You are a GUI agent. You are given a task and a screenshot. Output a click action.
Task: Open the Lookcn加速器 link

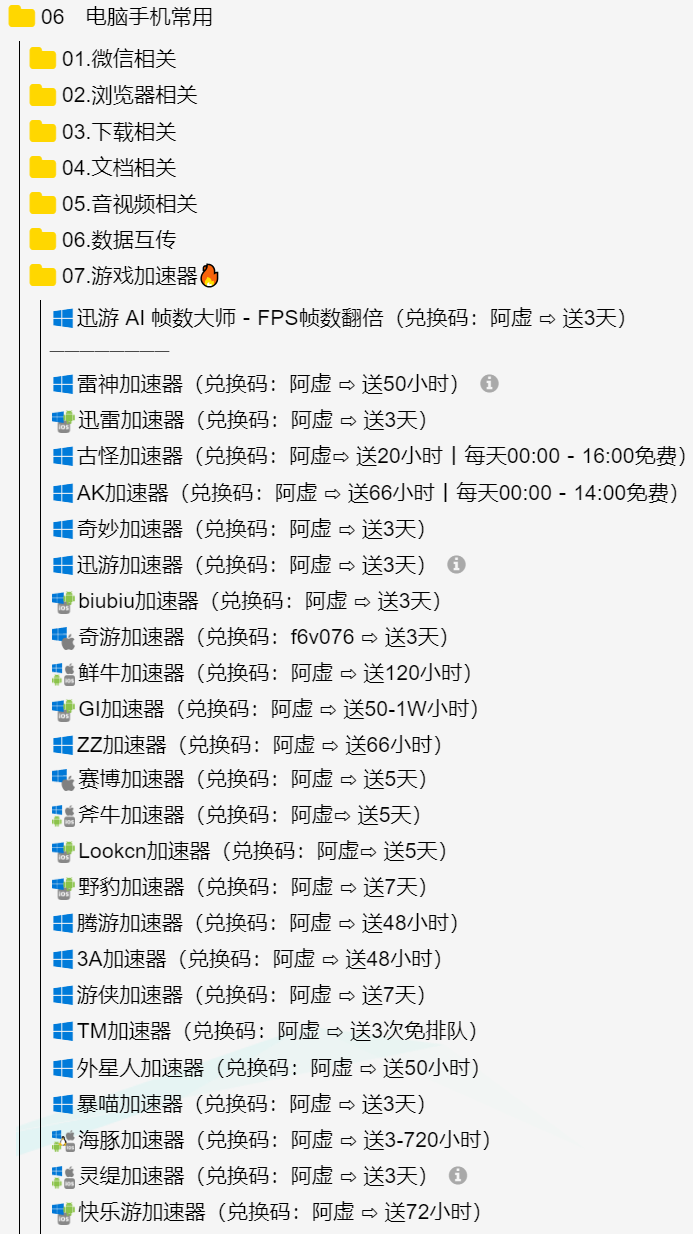coord(250,851)
